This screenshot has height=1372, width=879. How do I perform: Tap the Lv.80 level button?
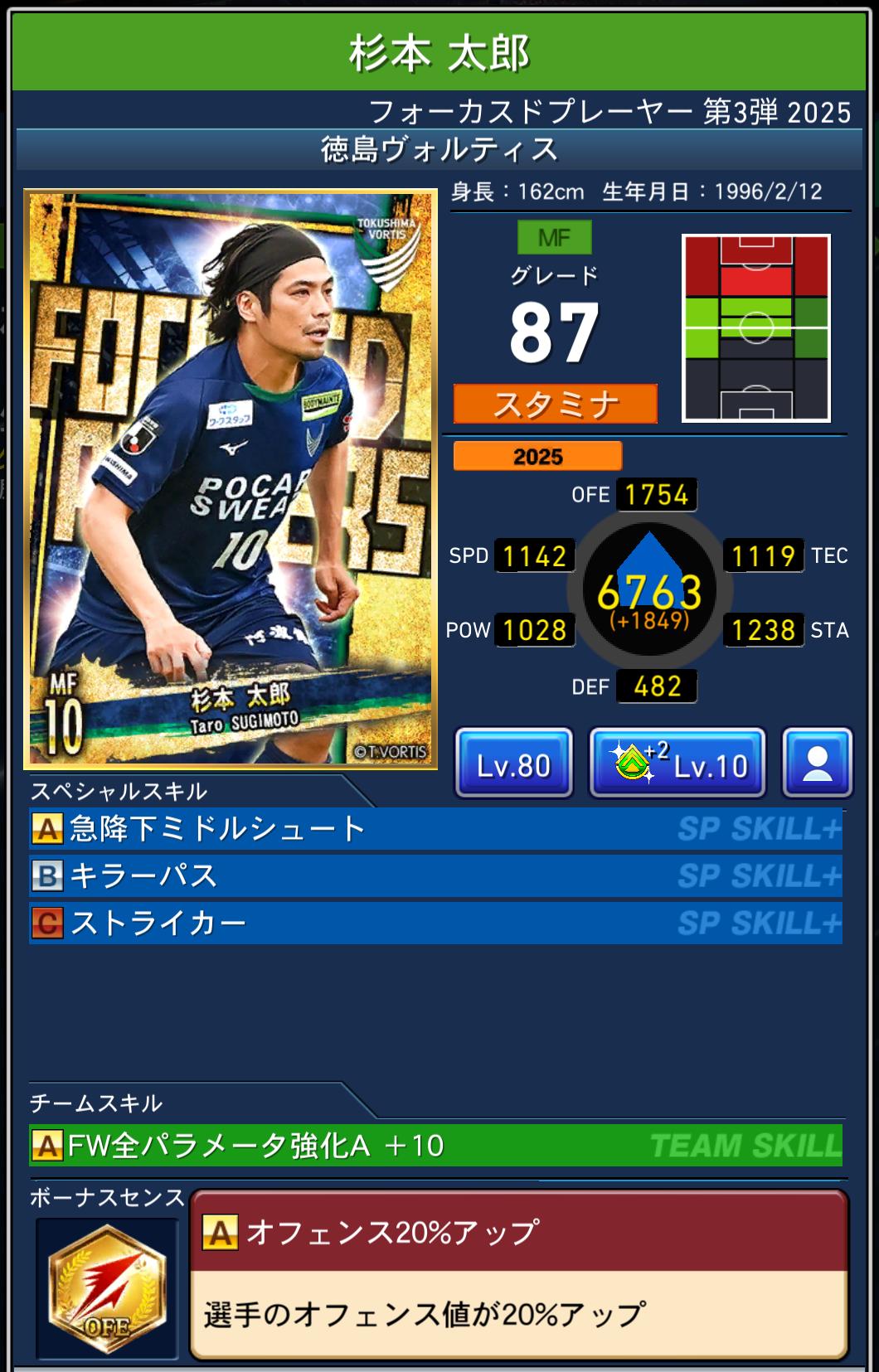tap(513, 764)
